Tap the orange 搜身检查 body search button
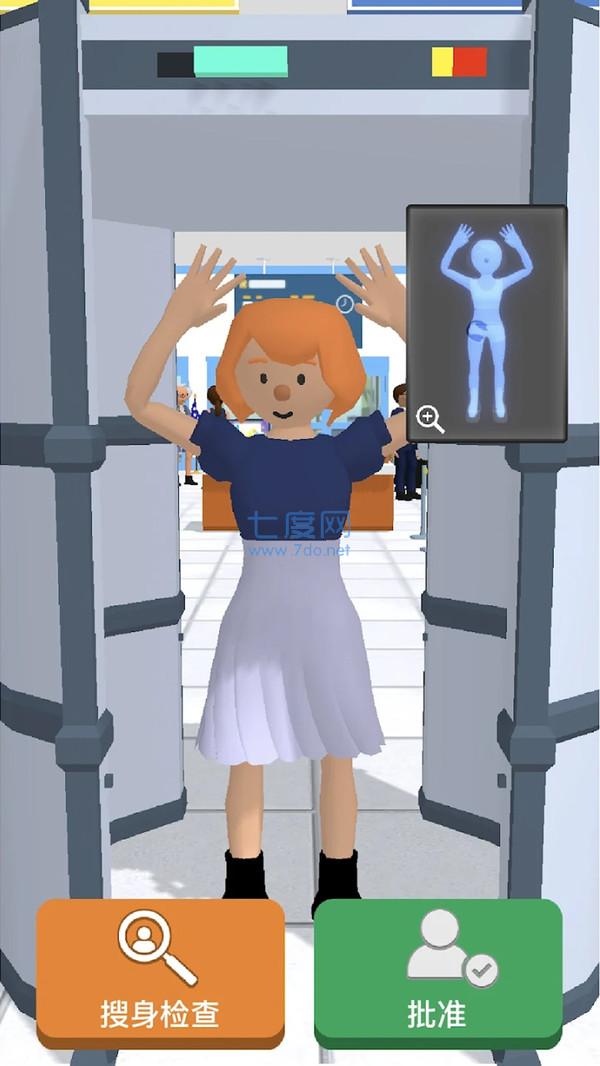 coord(160,970)
